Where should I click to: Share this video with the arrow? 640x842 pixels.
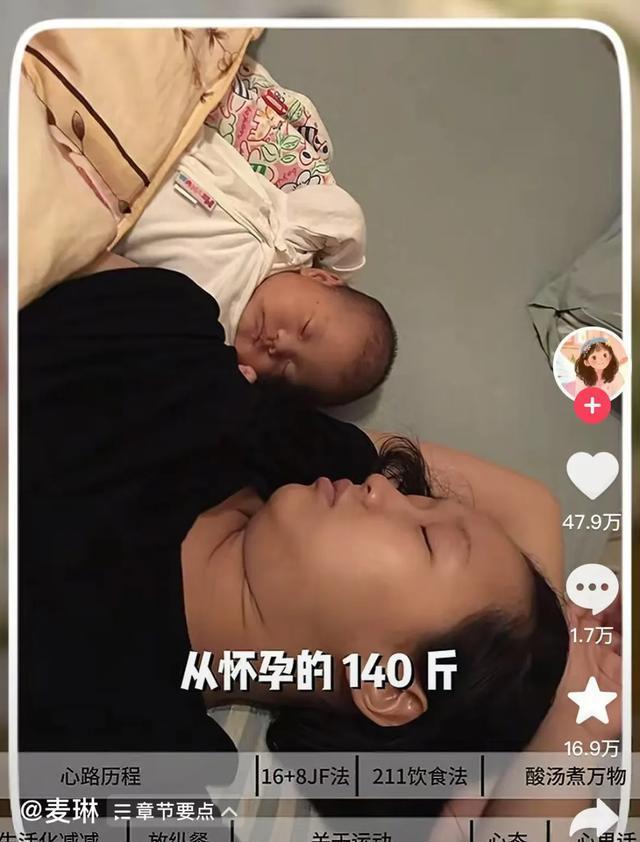click(596, 820)
